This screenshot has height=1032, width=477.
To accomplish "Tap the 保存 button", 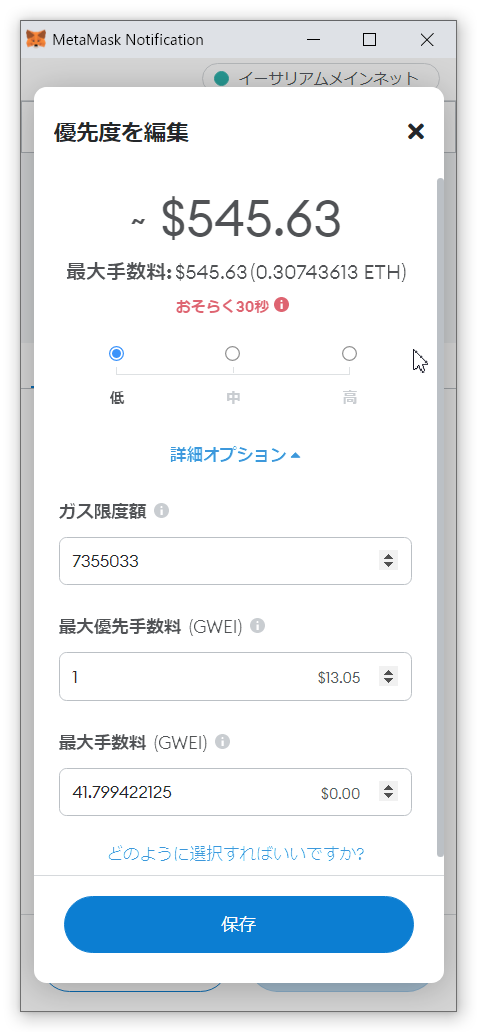I will [x=238, y=924].
